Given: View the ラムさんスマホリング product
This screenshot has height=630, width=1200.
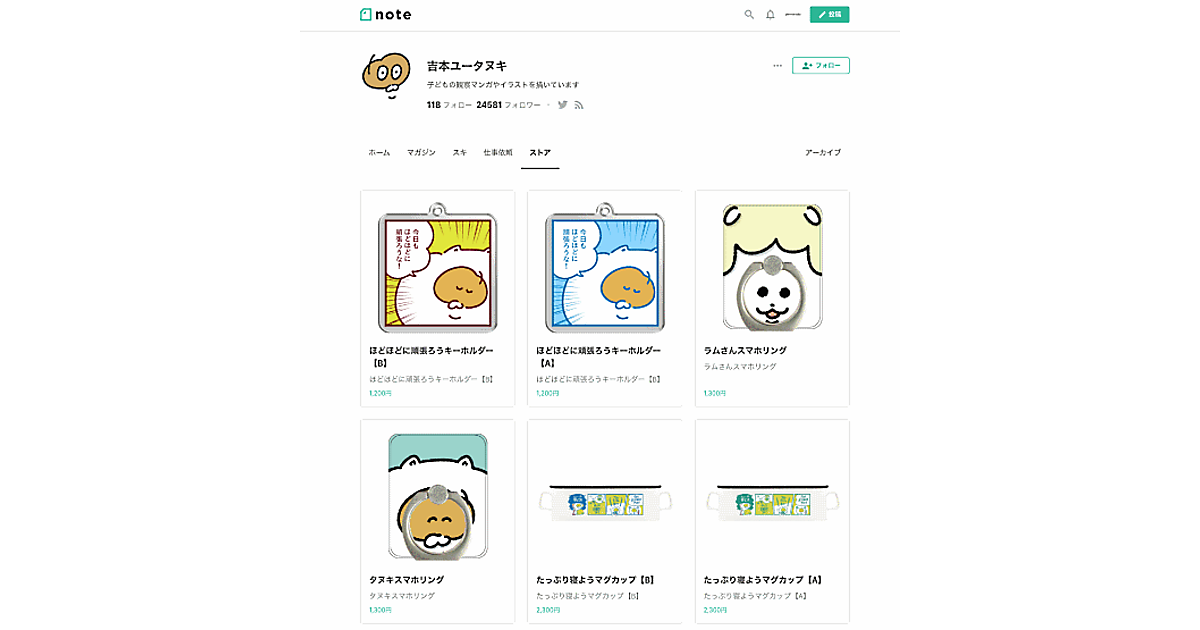Looking at the screenshot, I should 772,298.
